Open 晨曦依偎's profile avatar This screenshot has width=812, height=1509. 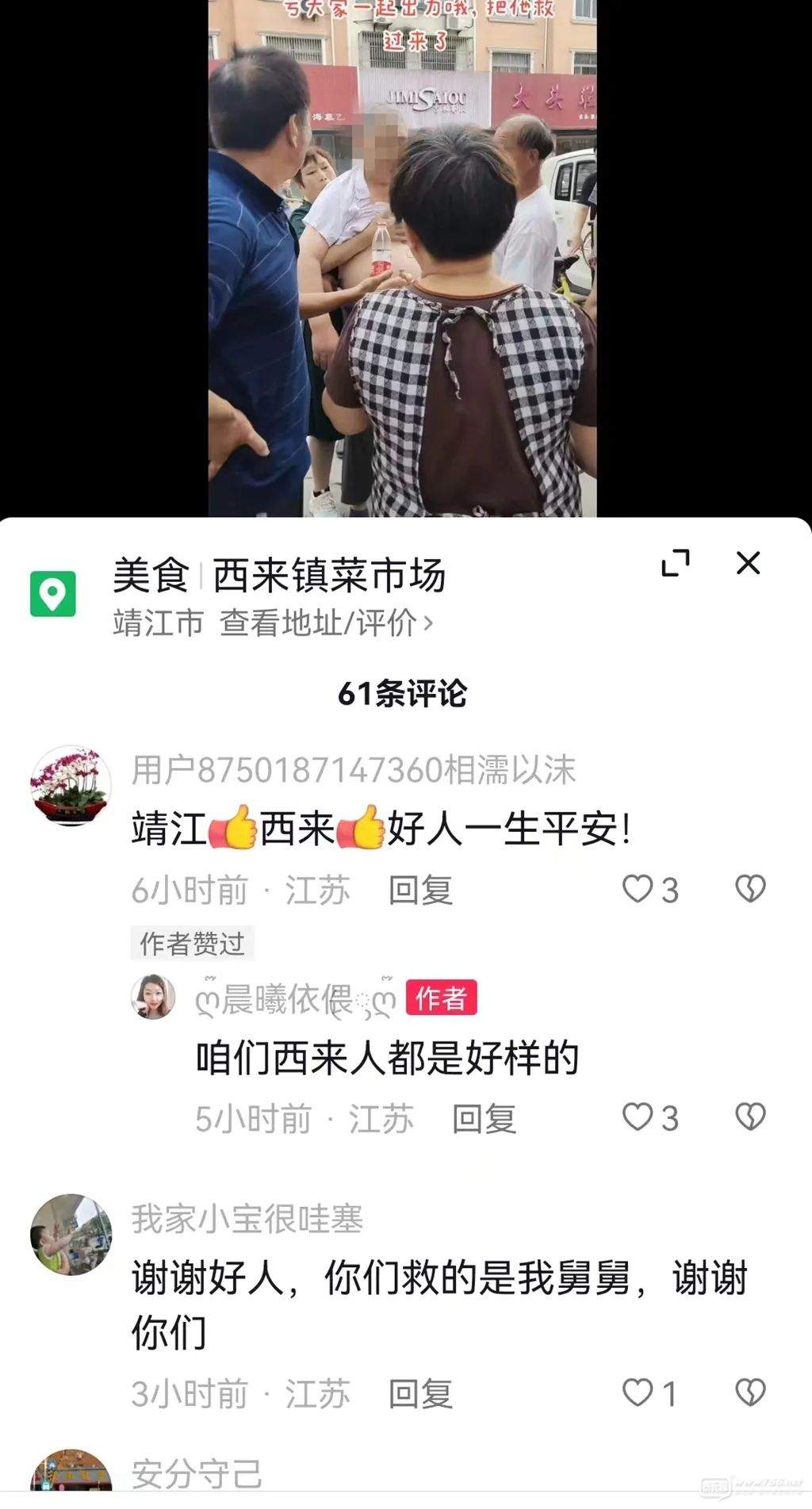point(153,997)
